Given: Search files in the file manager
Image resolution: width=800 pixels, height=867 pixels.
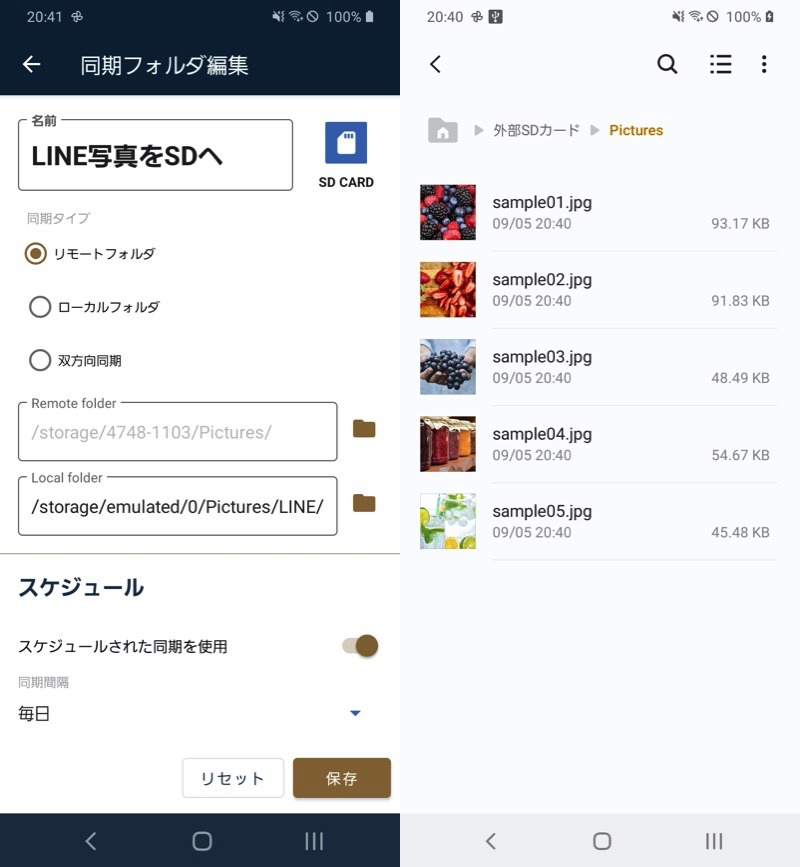Looking at the screenshot, I should click(667, 65).
